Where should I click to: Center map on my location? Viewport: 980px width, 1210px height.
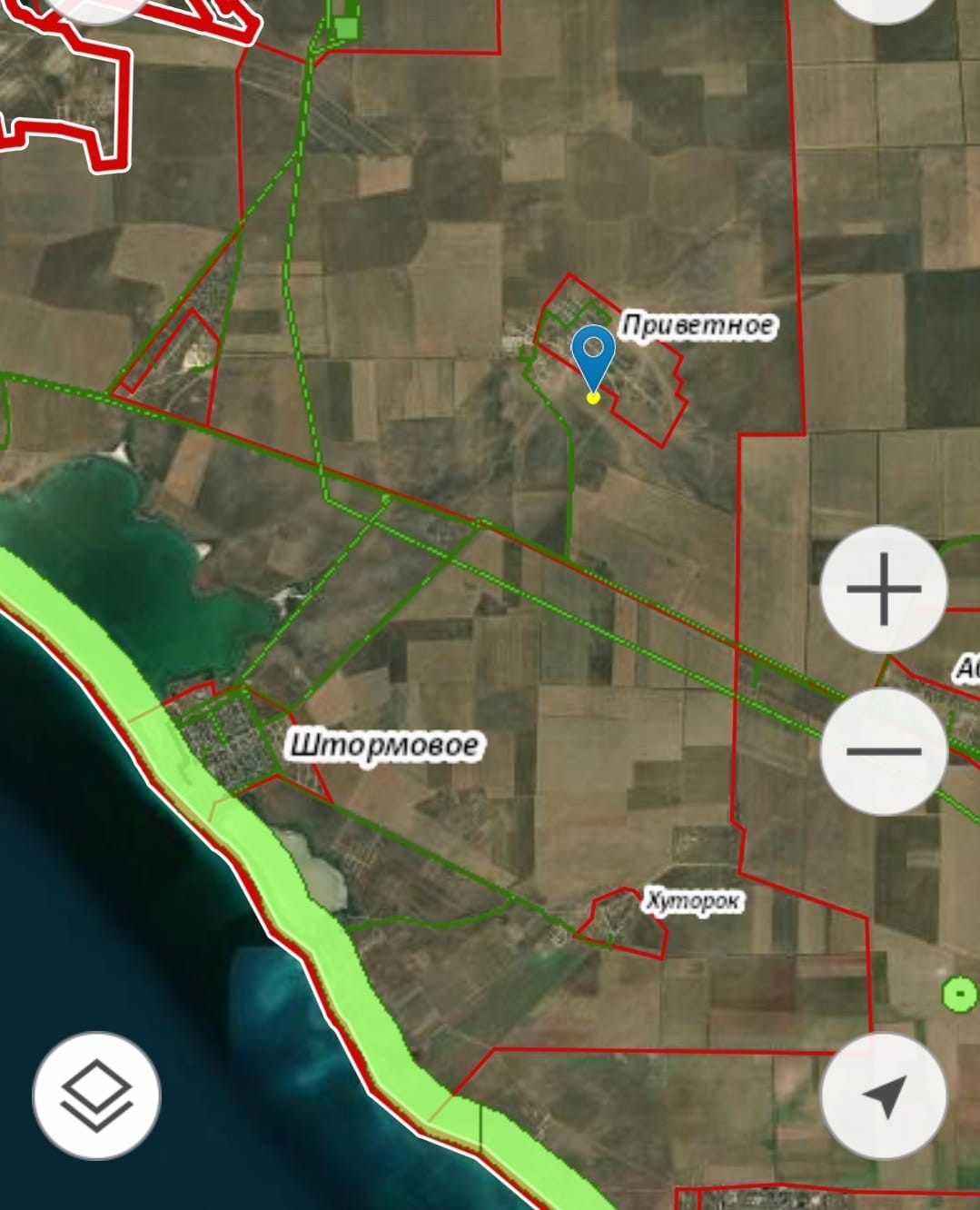point(884,1095)
